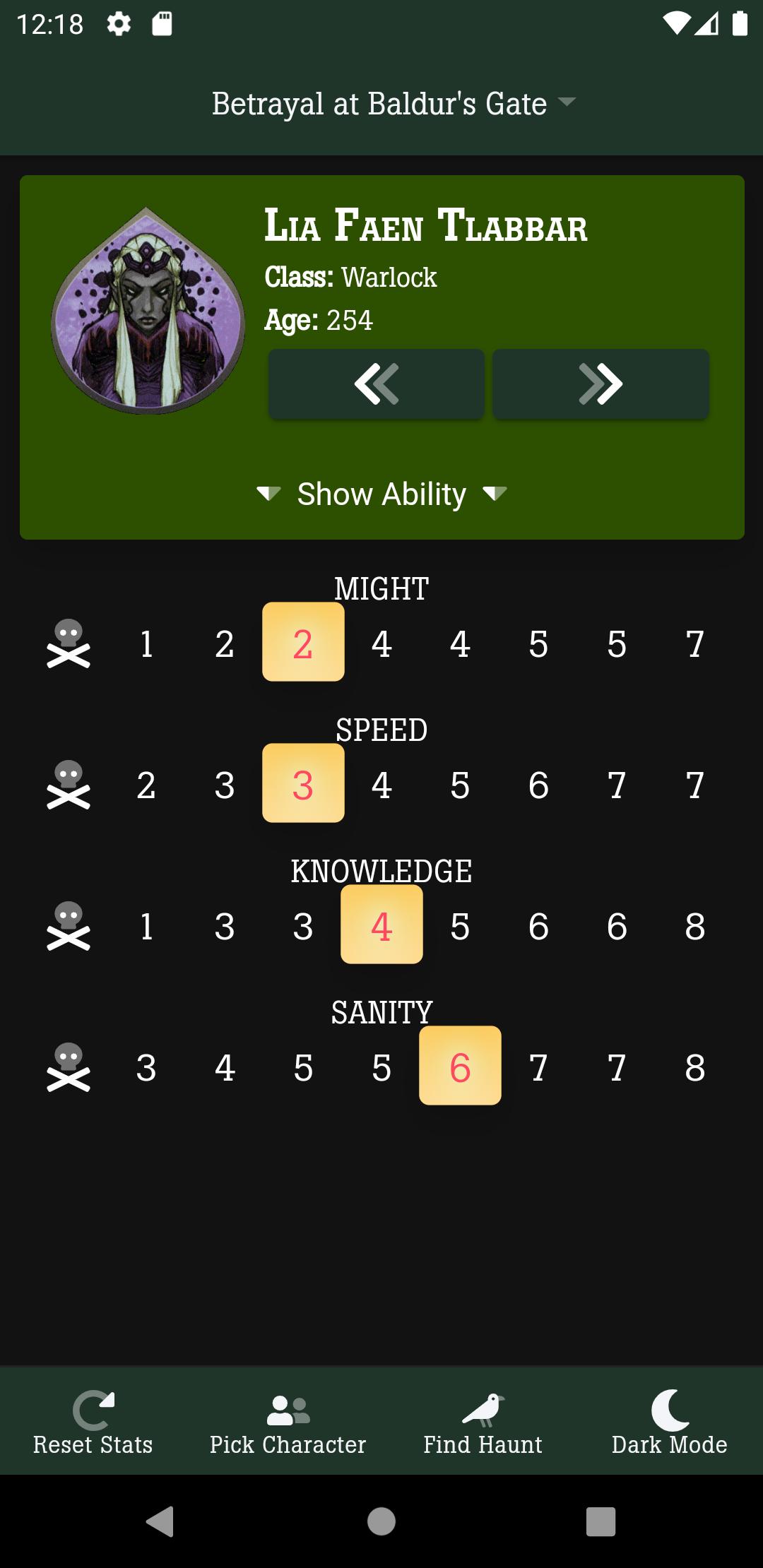
Task: Select the skull in the Speed row
Action: [69, 785]
